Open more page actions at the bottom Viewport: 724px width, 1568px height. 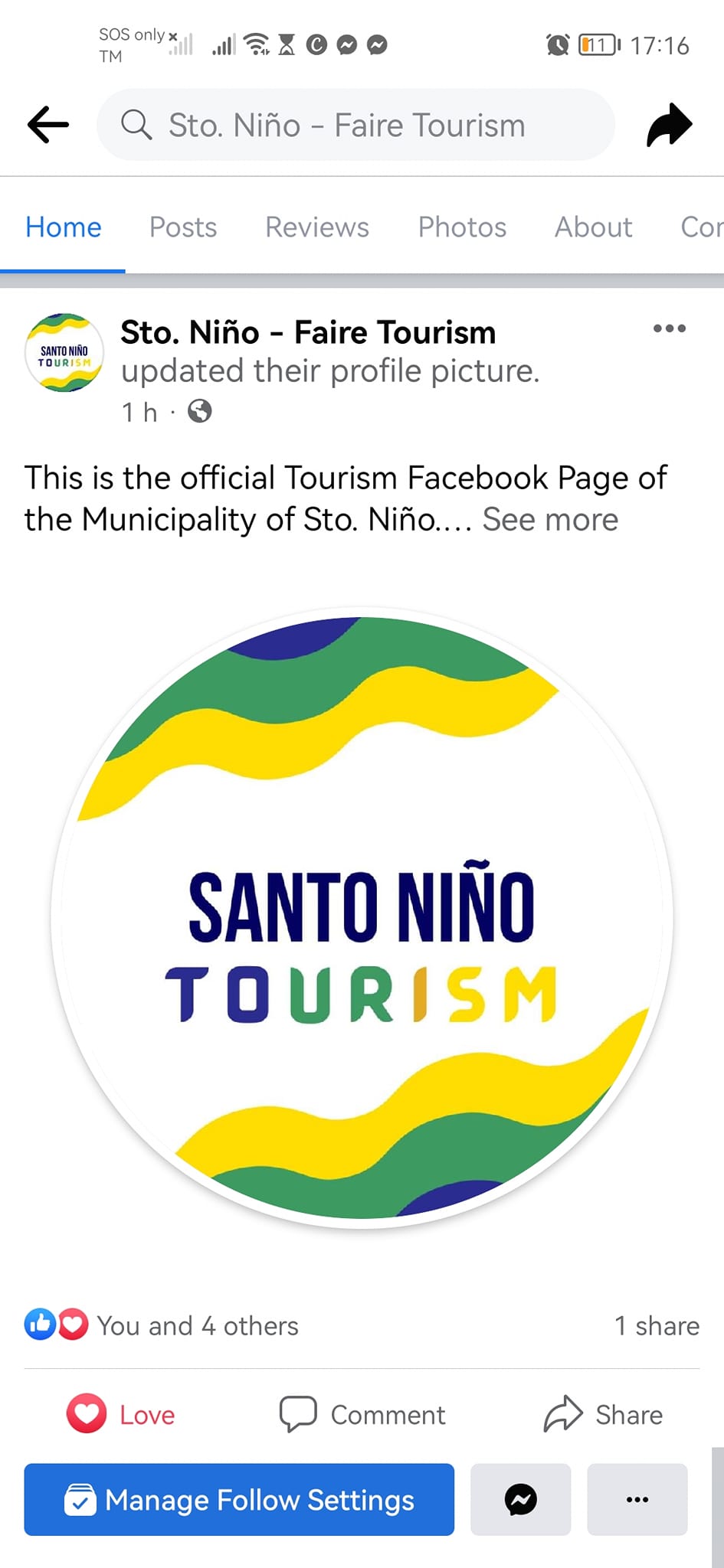click(637, 1500)
